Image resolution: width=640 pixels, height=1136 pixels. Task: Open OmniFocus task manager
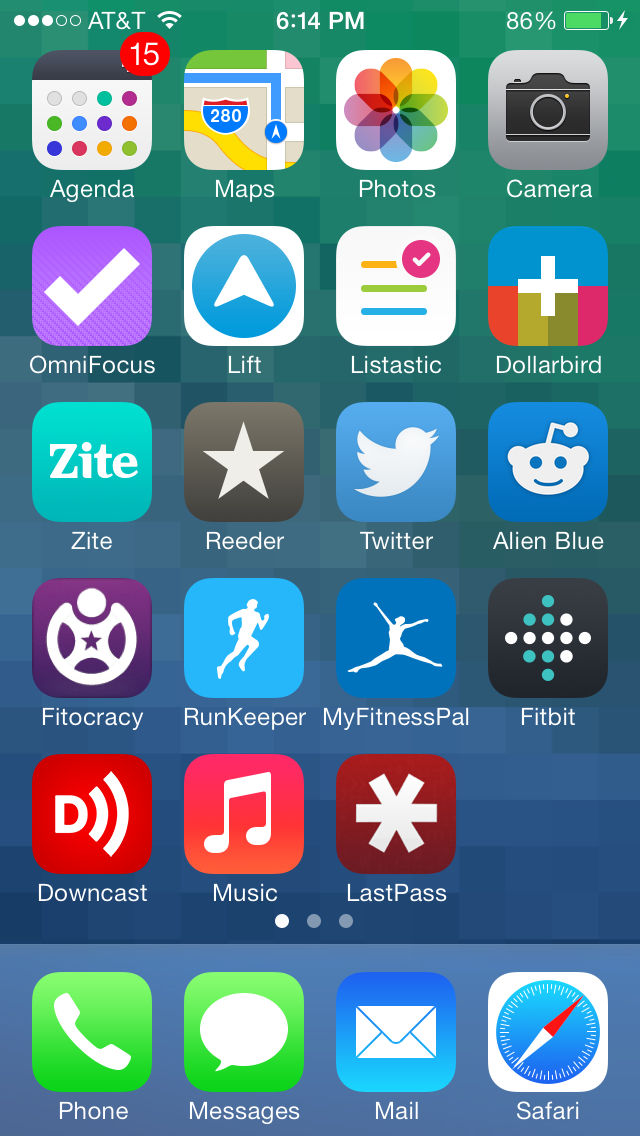(x=92, y=287)
